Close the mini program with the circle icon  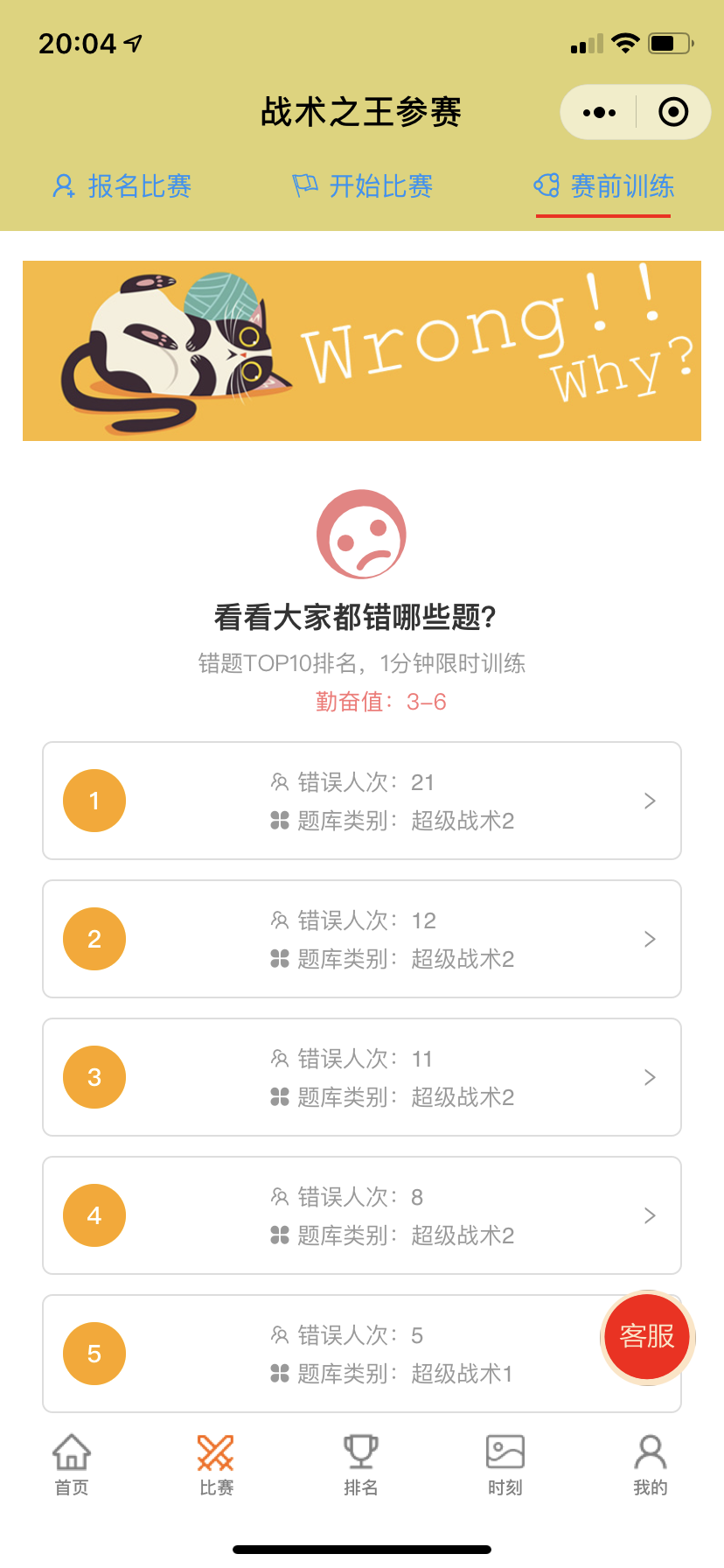672,112
